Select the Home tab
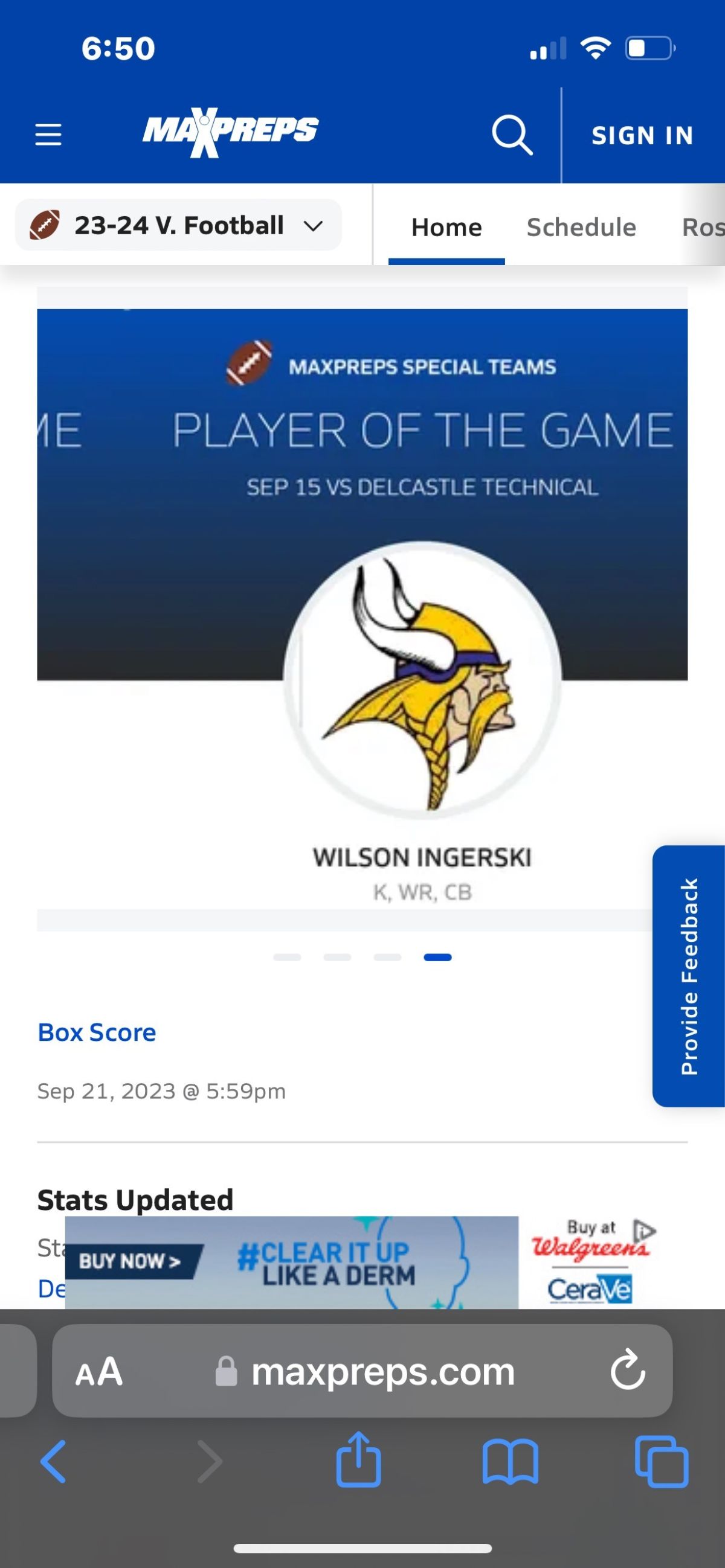725x1568 pixels. coord(446,228)
